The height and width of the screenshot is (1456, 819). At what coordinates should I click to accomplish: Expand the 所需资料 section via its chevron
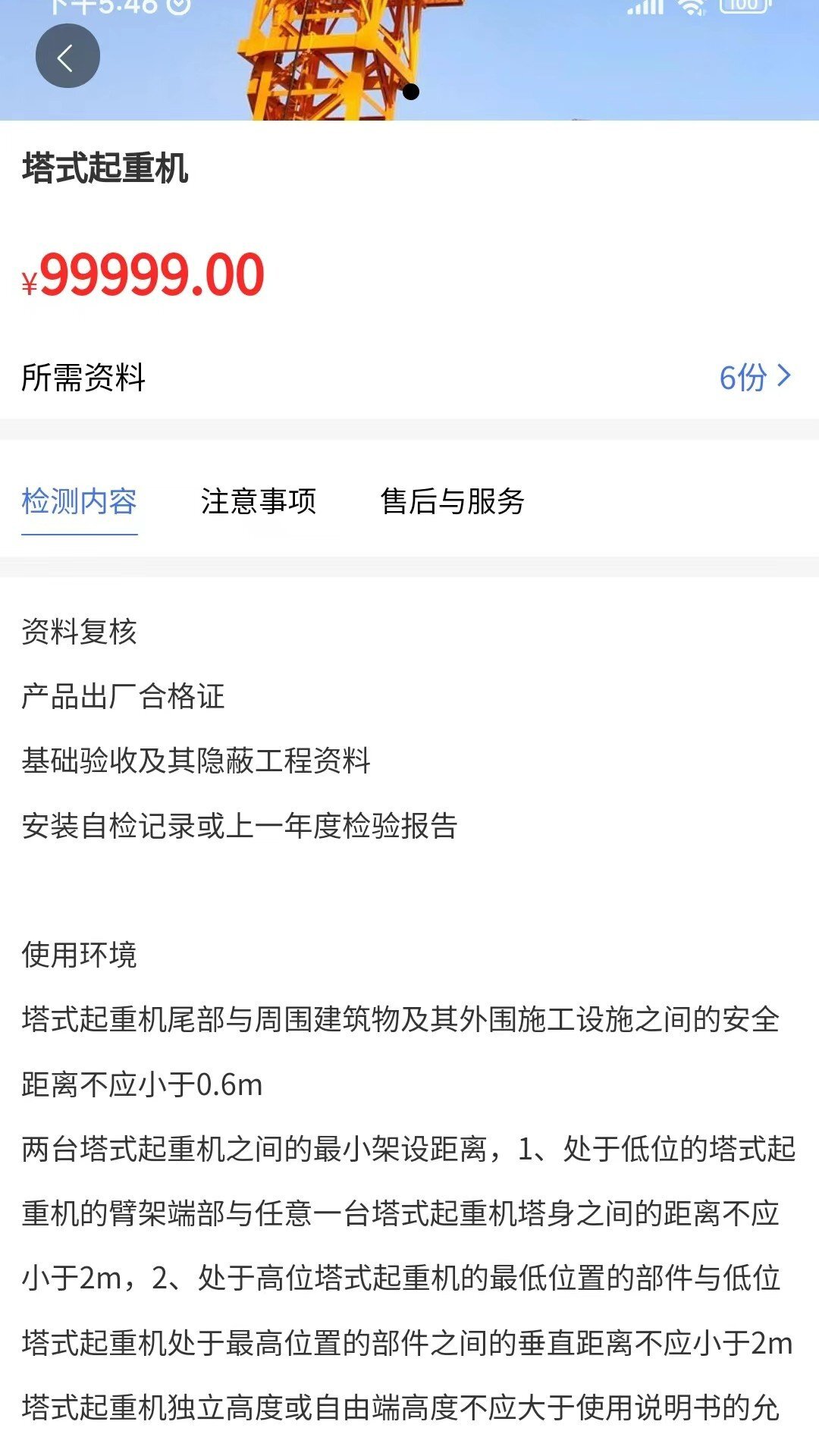[785, 376]
